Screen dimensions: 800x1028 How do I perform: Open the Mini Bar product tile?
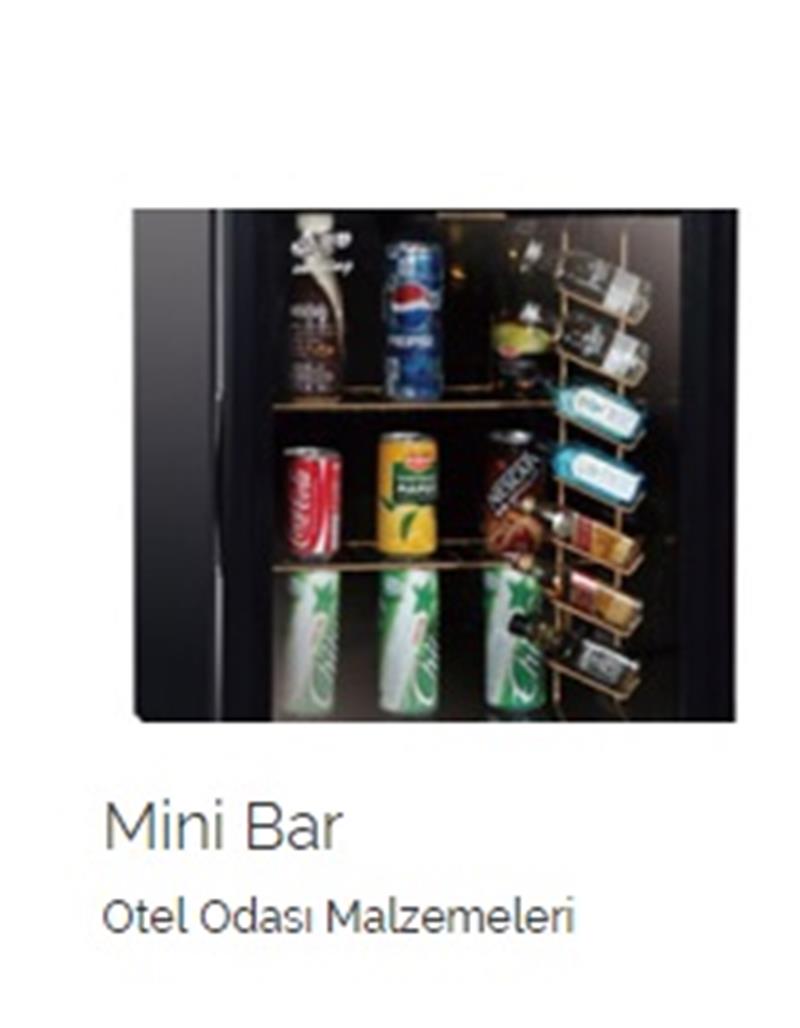point(435,464)
